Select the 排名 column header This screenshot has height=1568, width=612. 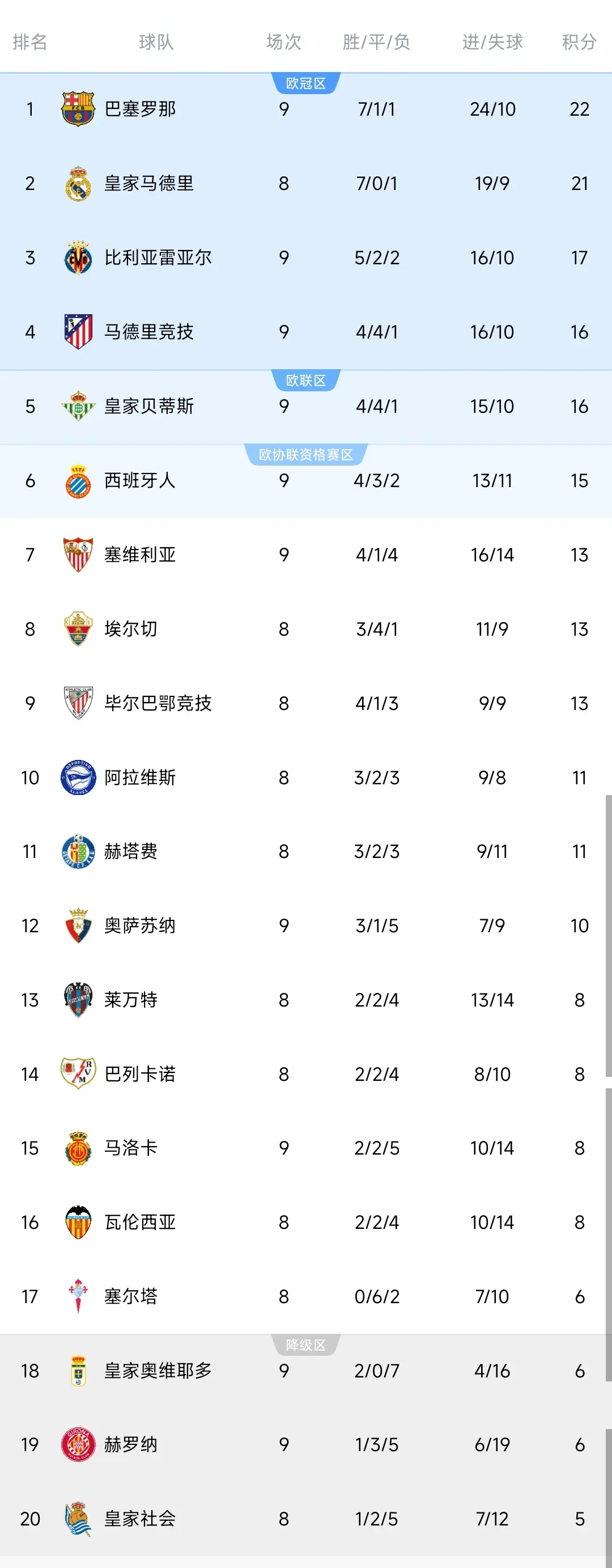point(31,41)
